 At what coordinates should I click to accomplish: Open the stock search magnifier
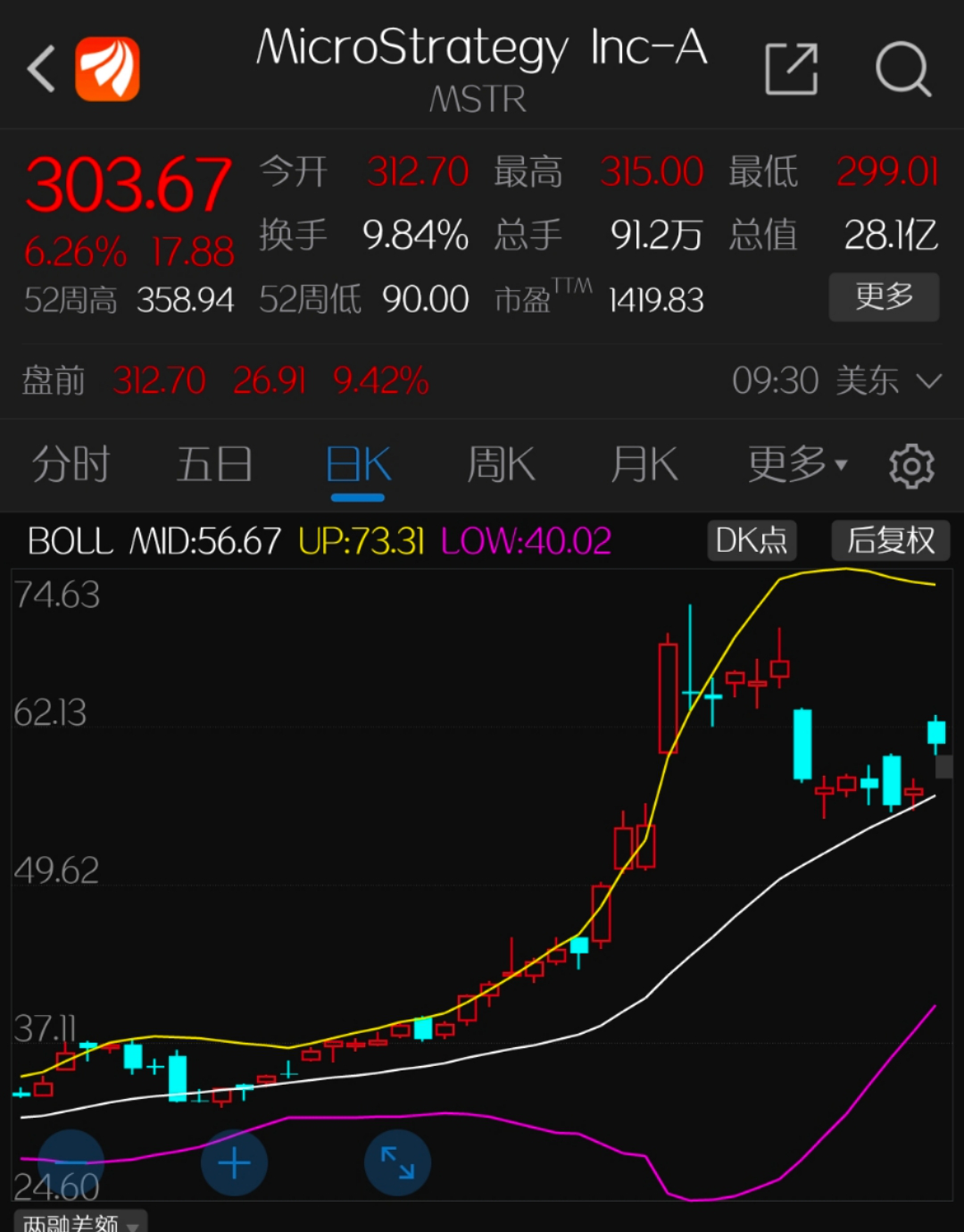point(903,69)
